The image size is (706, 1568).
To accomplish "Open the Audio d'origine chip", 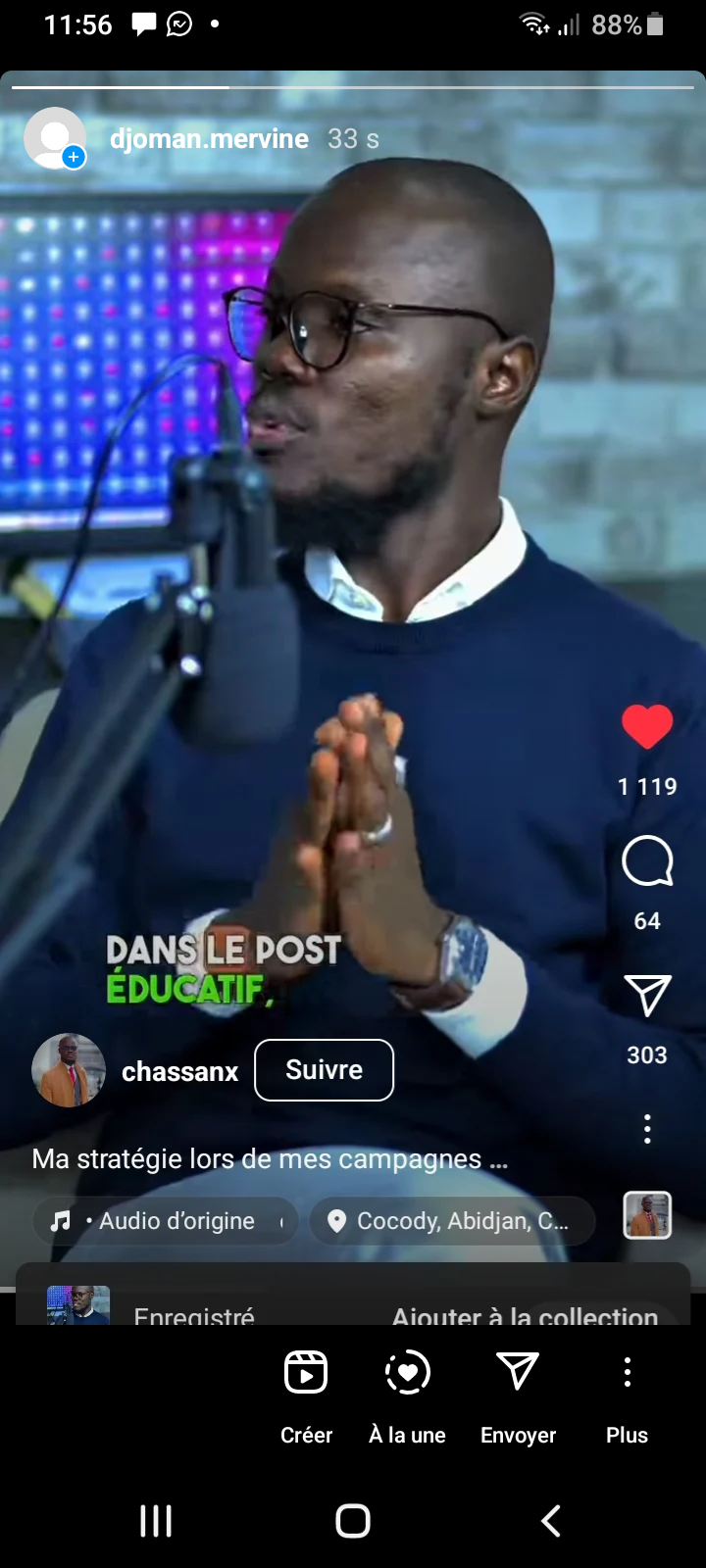I will [167, 1221].
